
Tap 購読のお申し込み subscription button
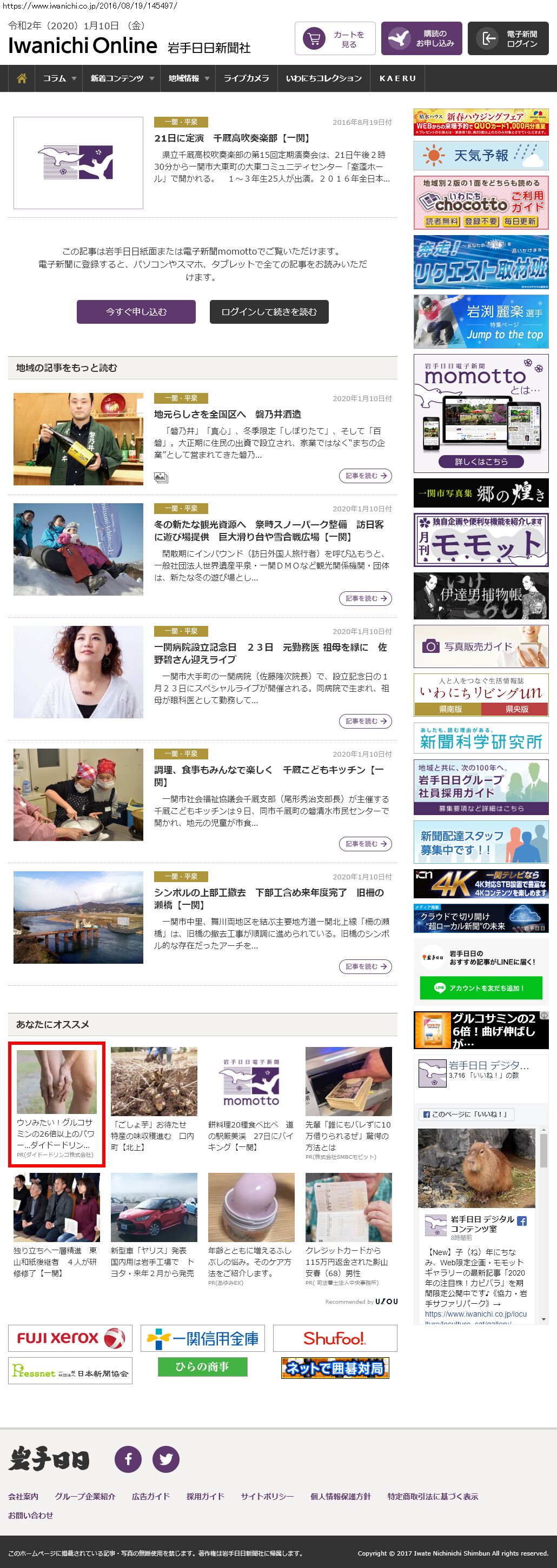coord(421,39)
